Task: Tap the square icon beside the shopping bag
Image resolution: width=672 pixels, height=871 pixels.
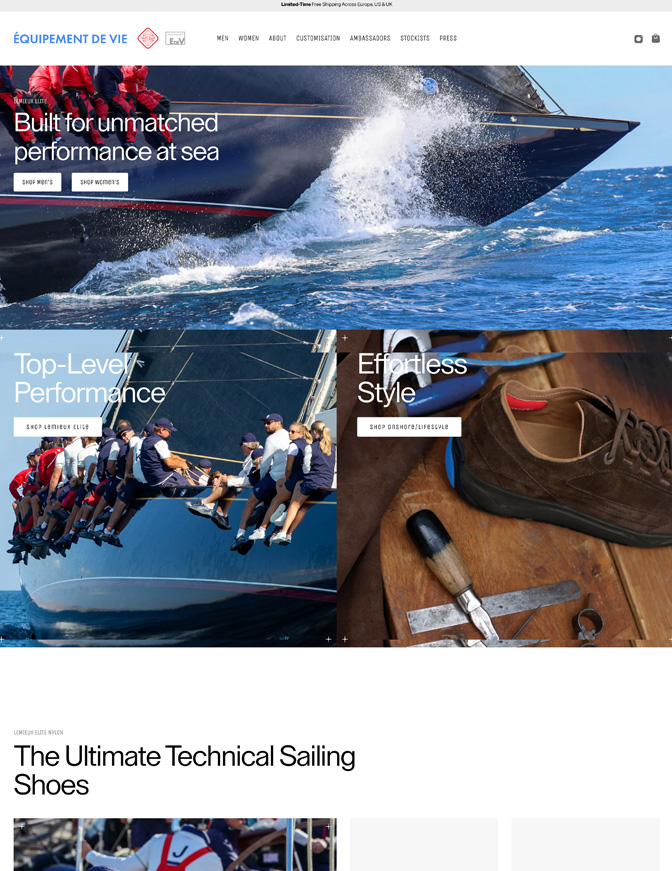Action: point(638,39)
